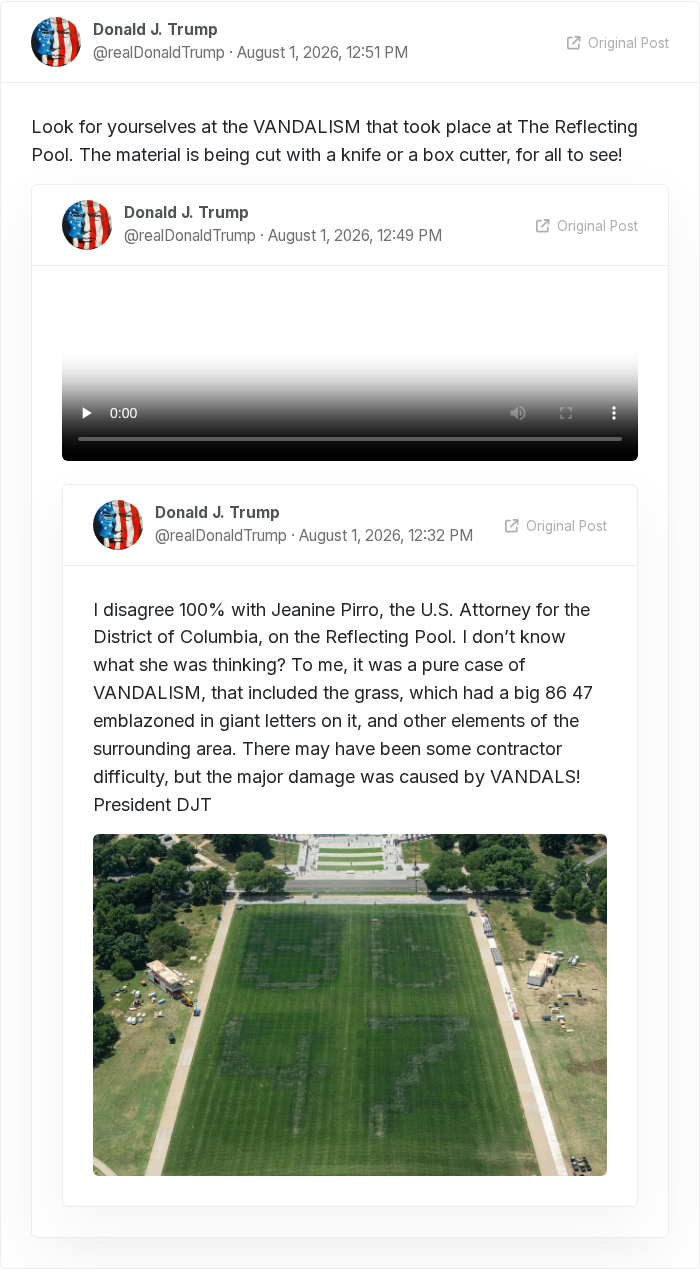Open the aerial Reflecting Pool photo
The image size is (700, 1269).
(x=350, y=1005)
